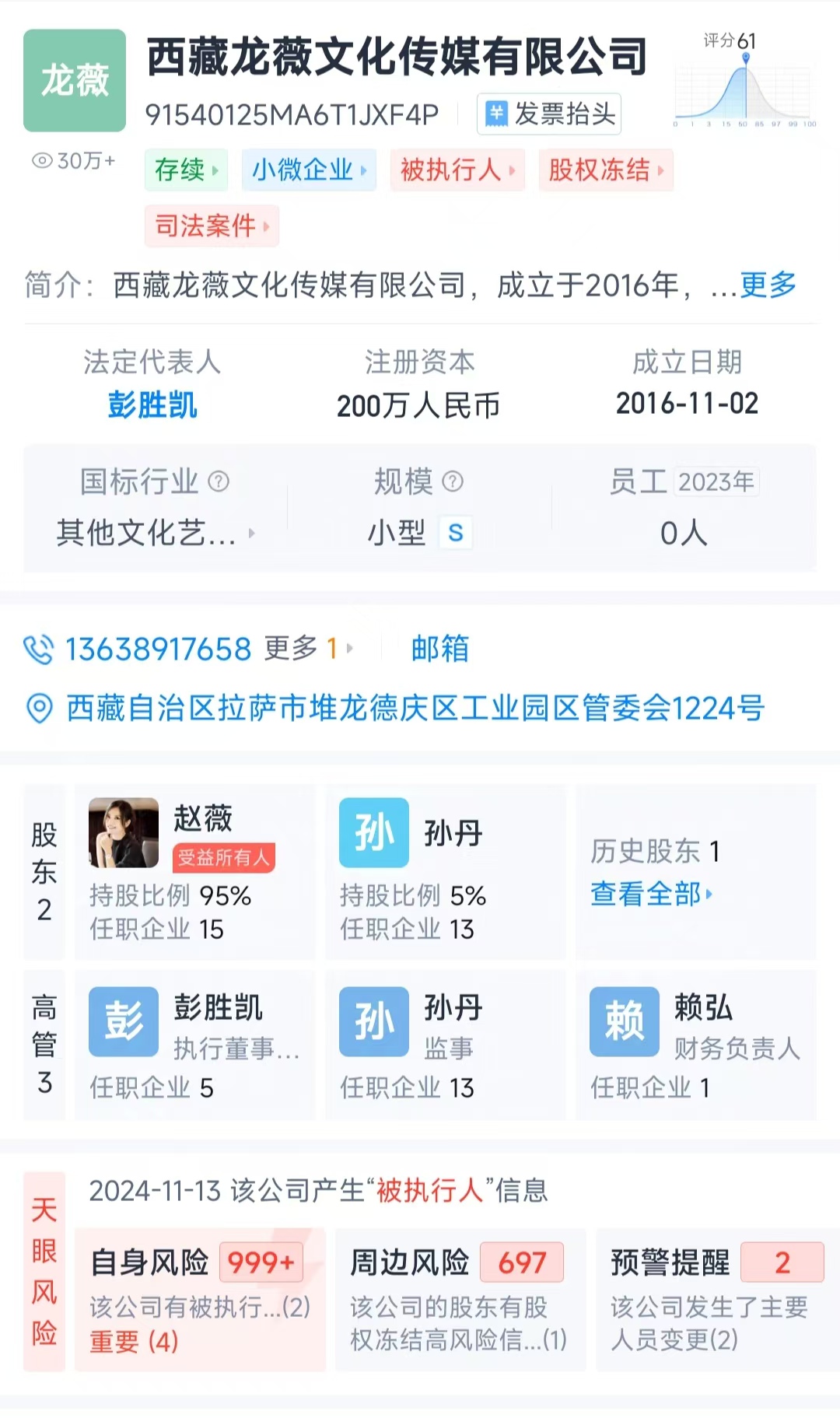Open the 国标行业 其他文化艺 detail
Viewport: 840px width, 1418px height.
154,533
